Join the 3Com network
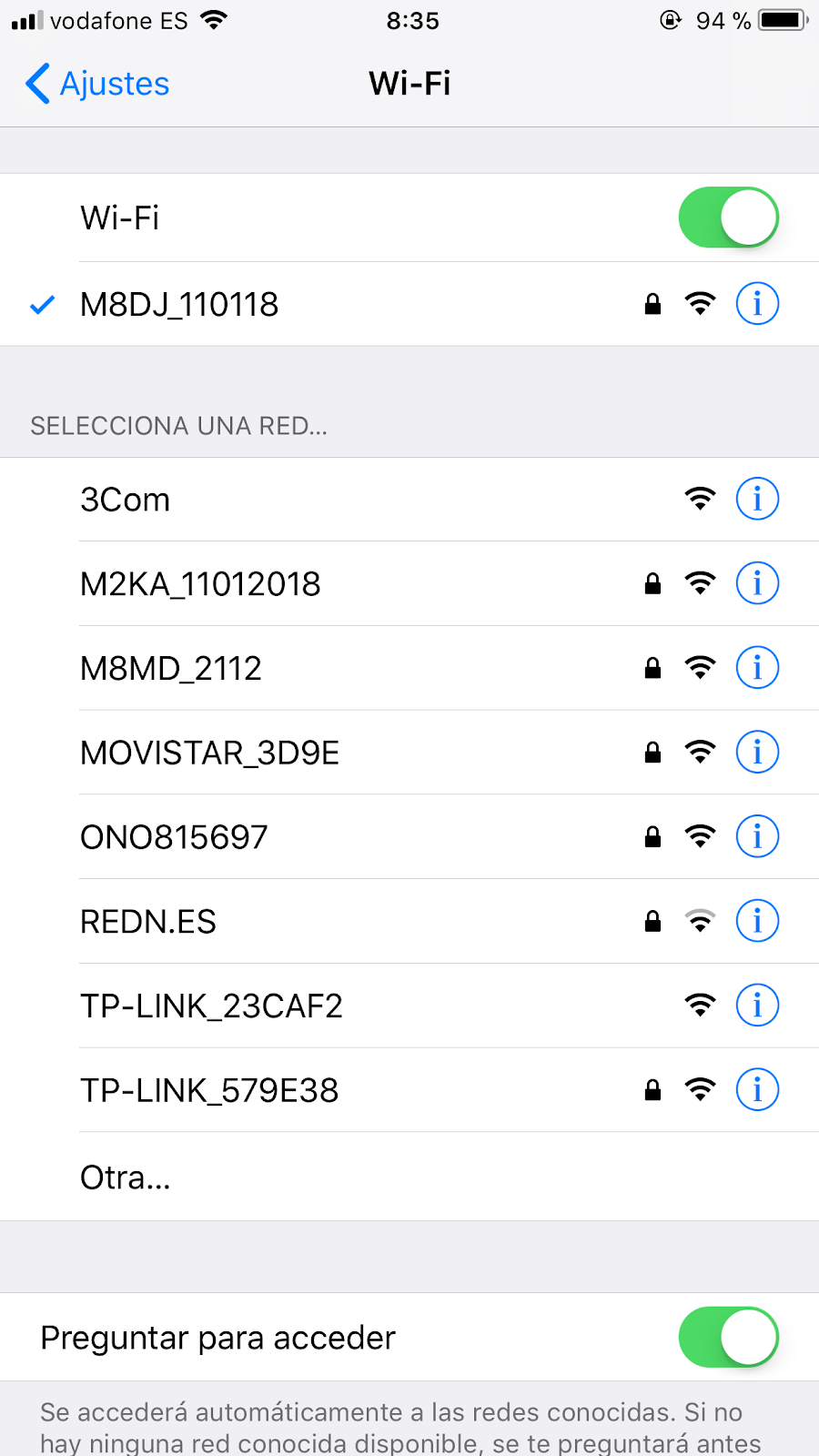Viewport: 819px width, 1456px height. click(409, 500)
